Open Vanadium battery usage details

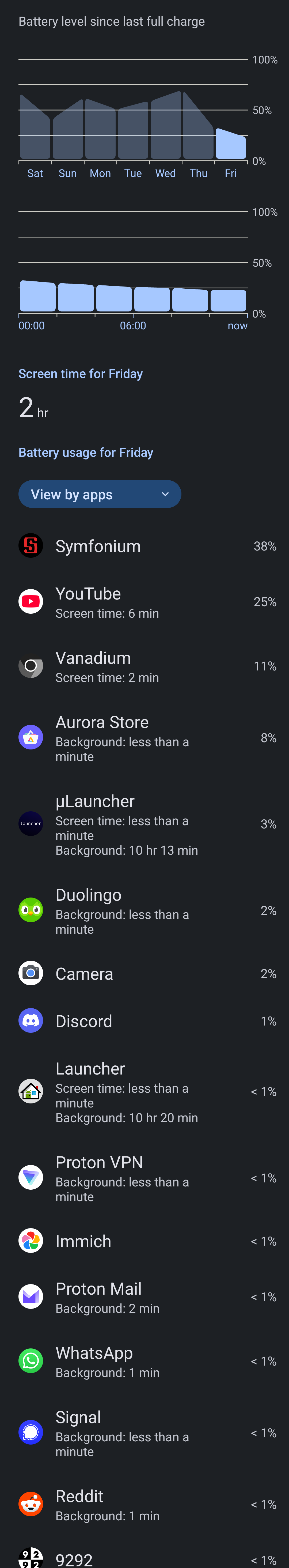tap(144, 666)
